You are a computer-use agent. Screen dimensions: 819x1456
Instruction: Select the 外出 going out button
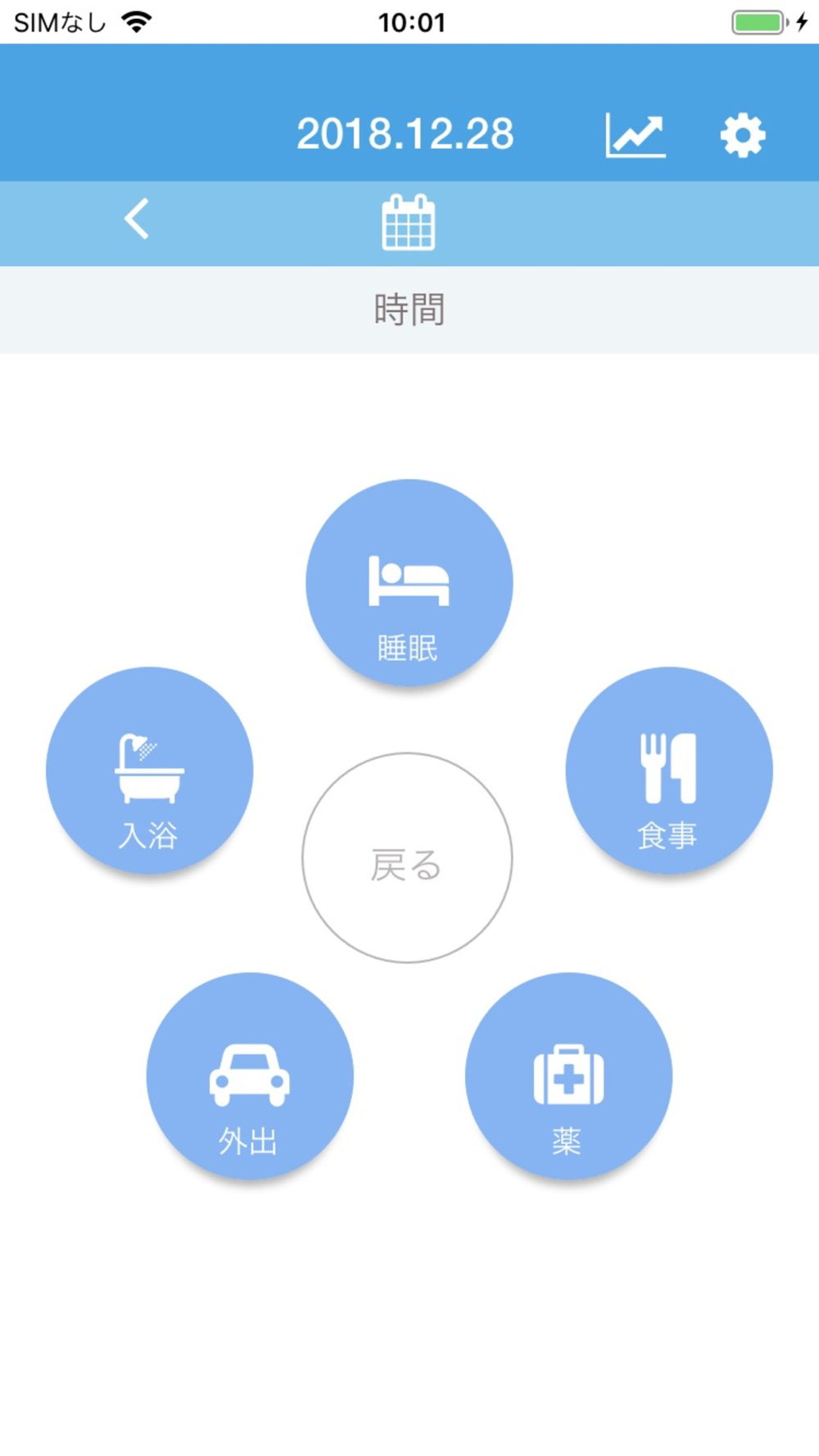click(x=250, y=1075)
